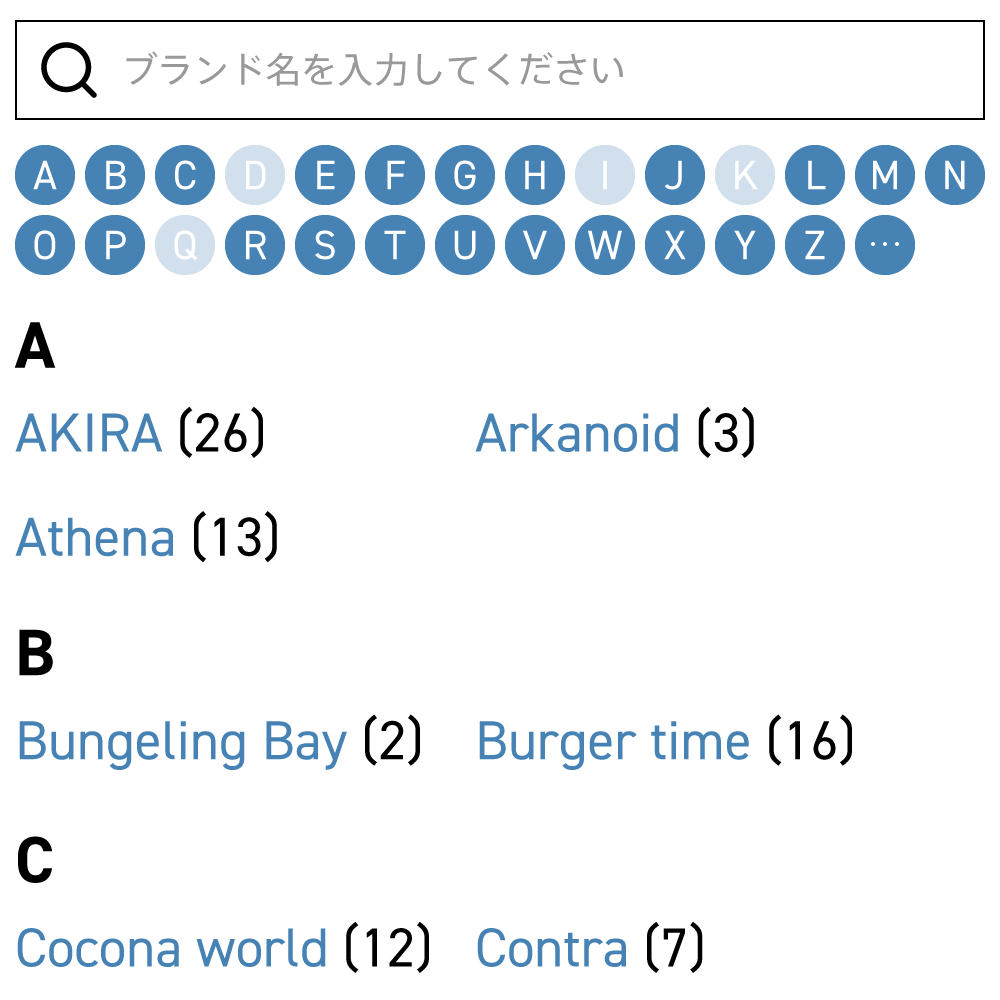1000x1000 pixels.
Task: Open Bungeling Bay brand link
Action: 181,741
